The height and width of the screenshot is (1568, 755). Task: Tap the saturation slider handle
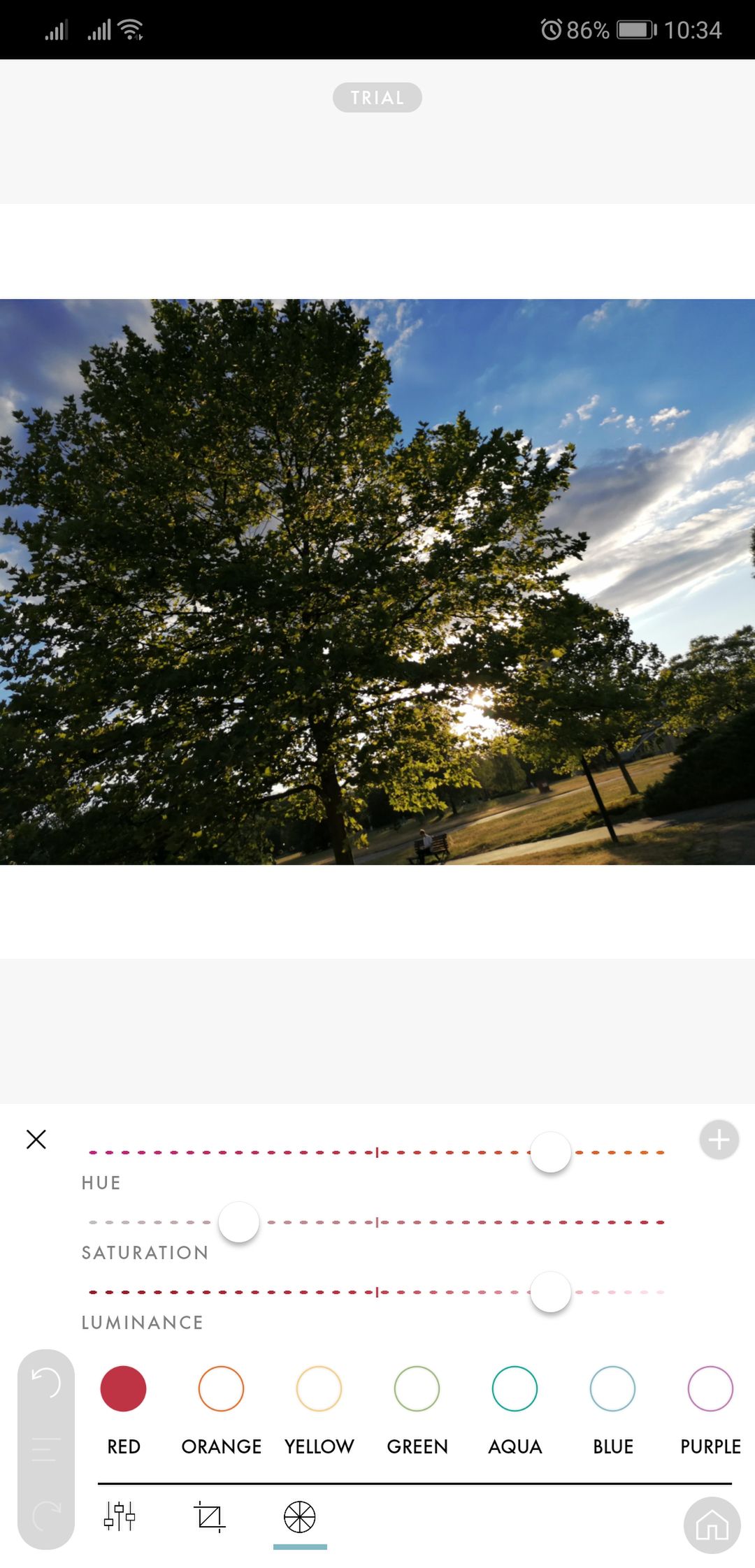pos(239,1221)
